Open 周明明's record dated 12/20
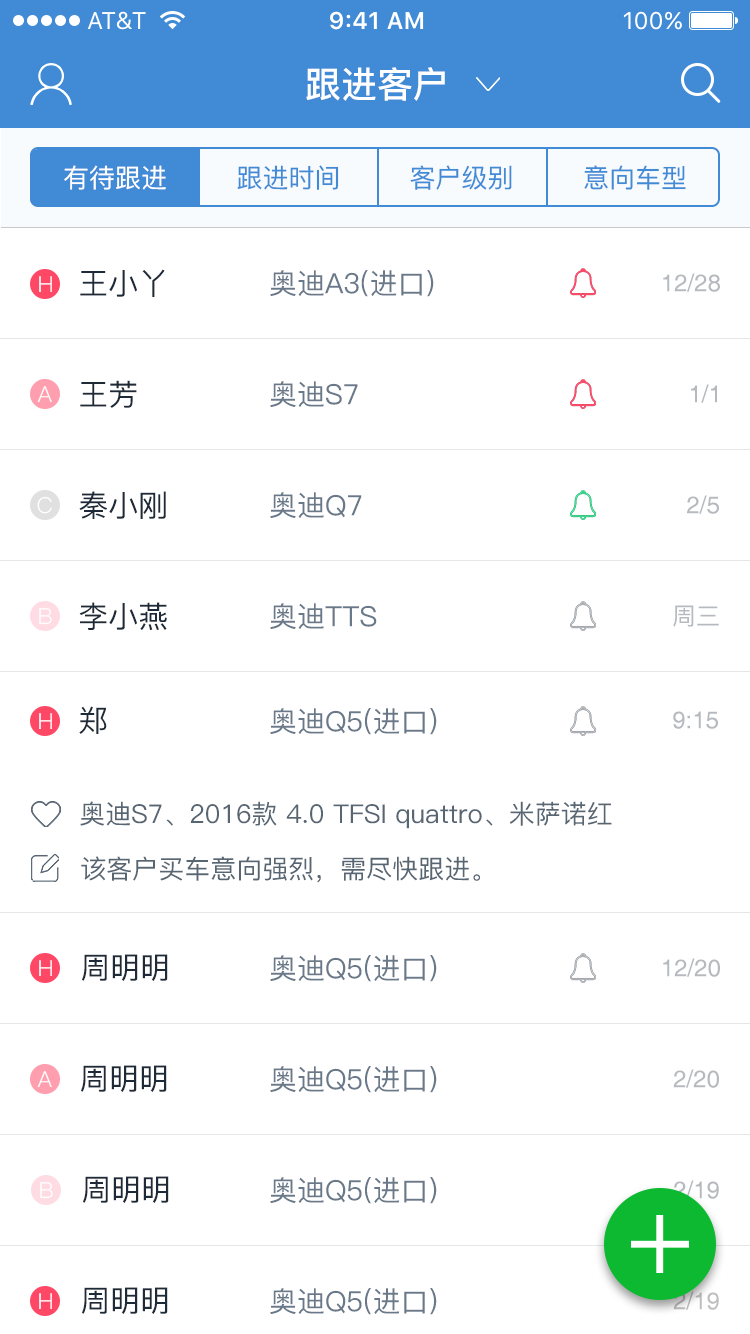Image resolution: width=750 pixels, height=1334 pixels. 124,968
